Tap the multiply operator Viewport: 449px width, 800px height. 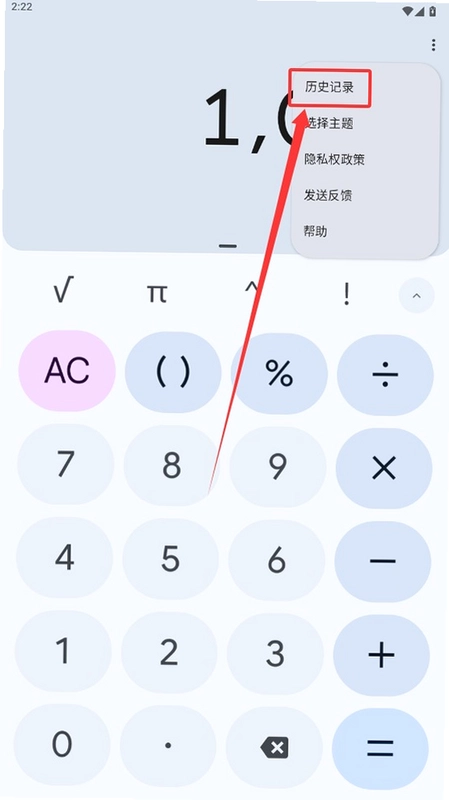[x=384, y=468]
